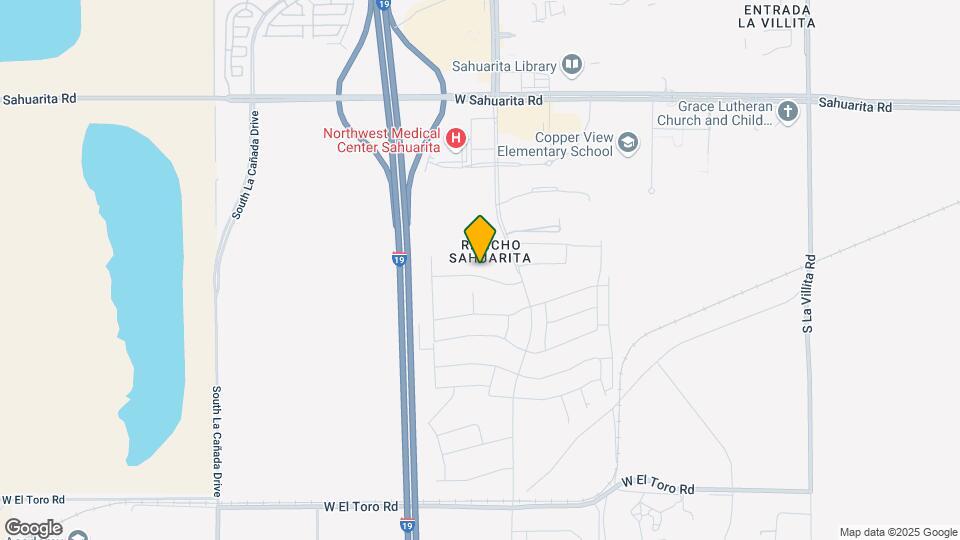
Task: Tap the orange location marker at Rancho Sahuarita
Action: coord(480,238)
